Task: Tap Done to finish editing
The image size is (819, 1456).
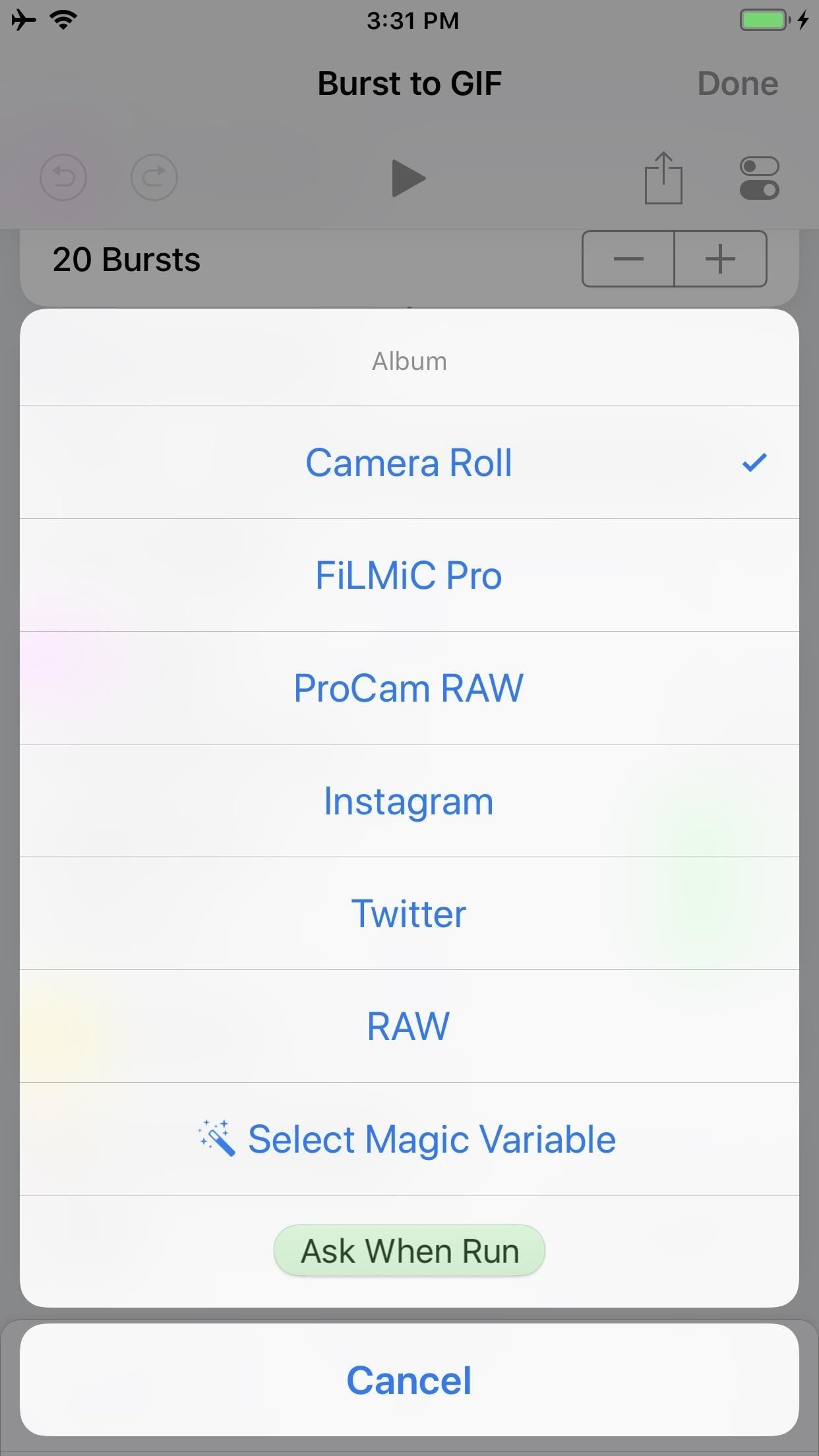Action: click(x=737, y=83)
